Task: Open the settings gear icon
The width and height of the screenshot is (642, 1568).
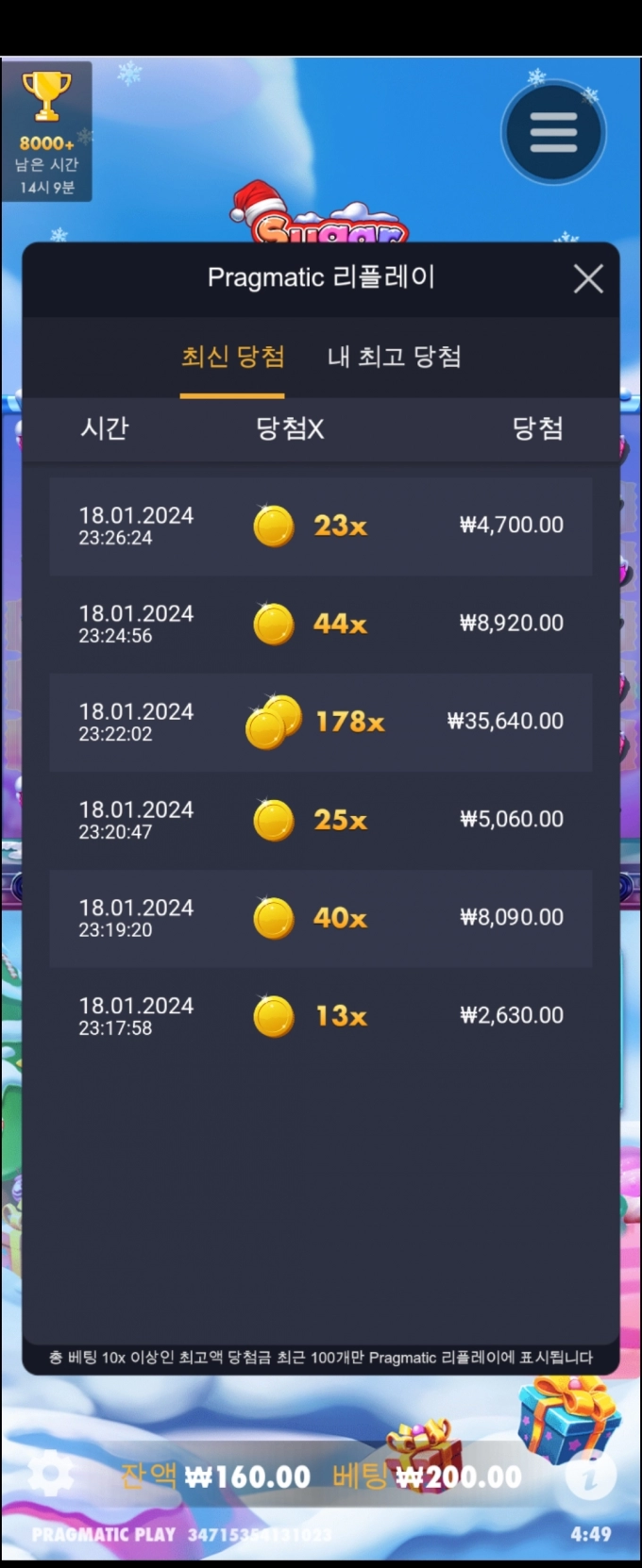Action: tap(51, 1475)
